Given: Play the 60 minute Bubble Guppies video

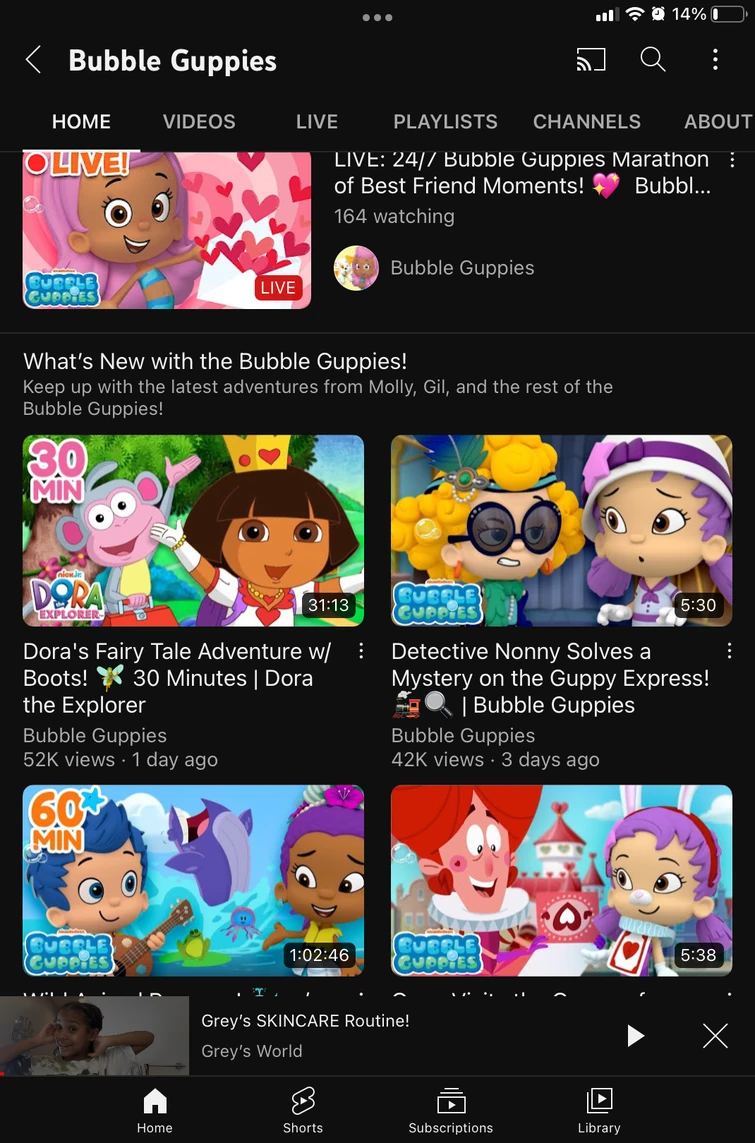Looking at the screenshot, I should click(x=193, y=880).
